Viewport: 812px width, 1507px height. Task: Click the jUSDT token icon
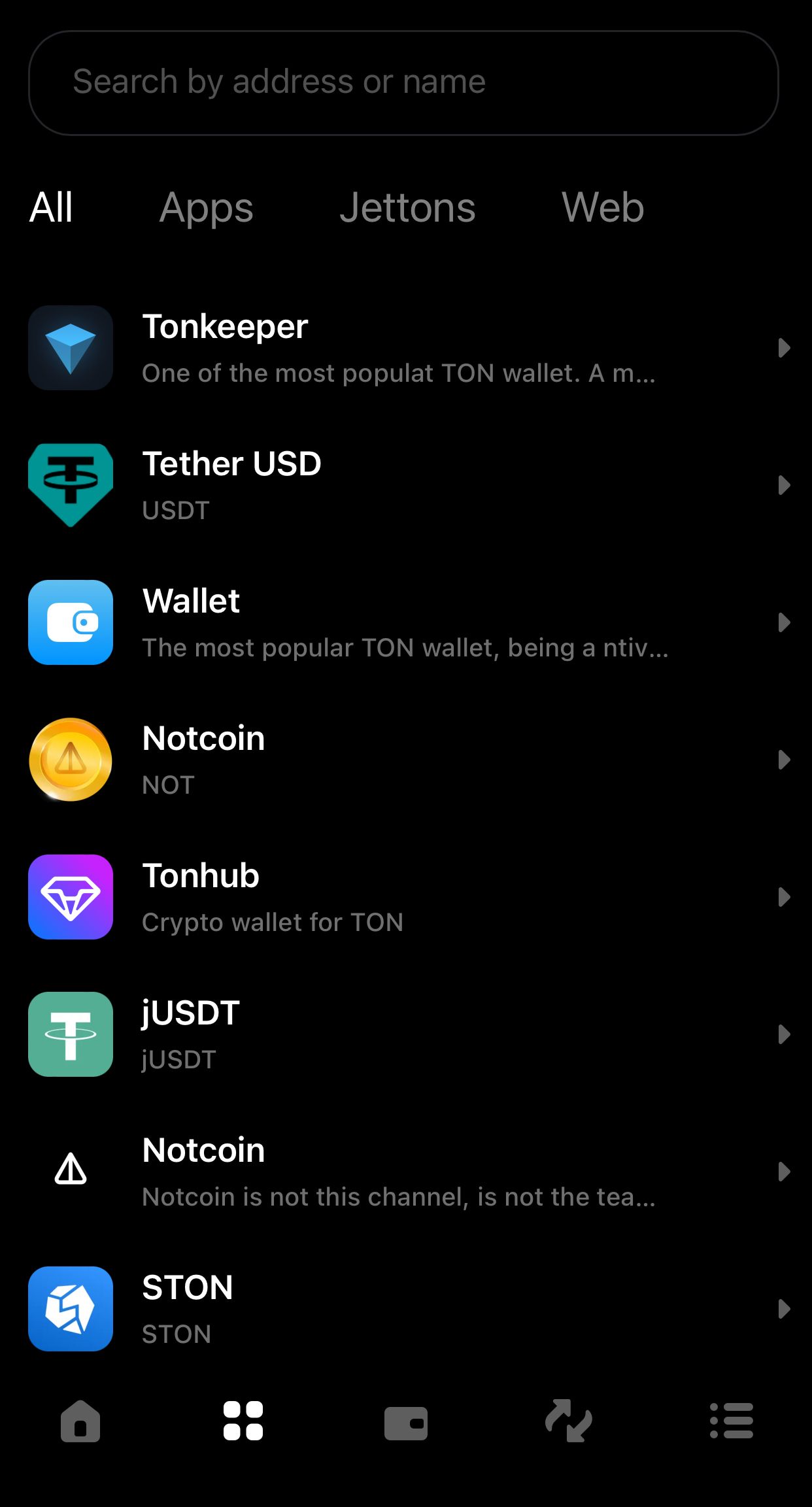coord(71,1034)
